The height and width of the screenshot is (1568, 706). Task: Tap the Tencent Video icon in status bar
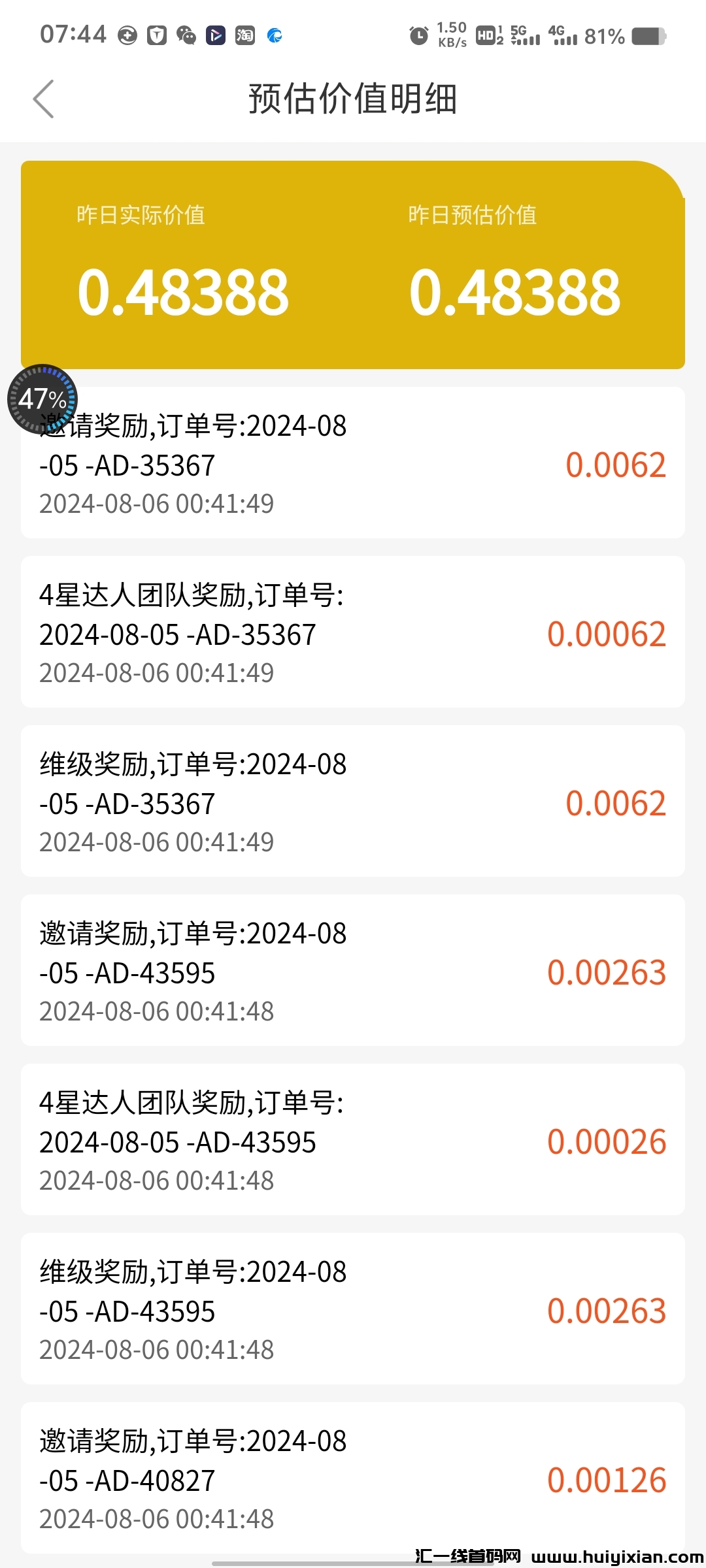point(216,36)
